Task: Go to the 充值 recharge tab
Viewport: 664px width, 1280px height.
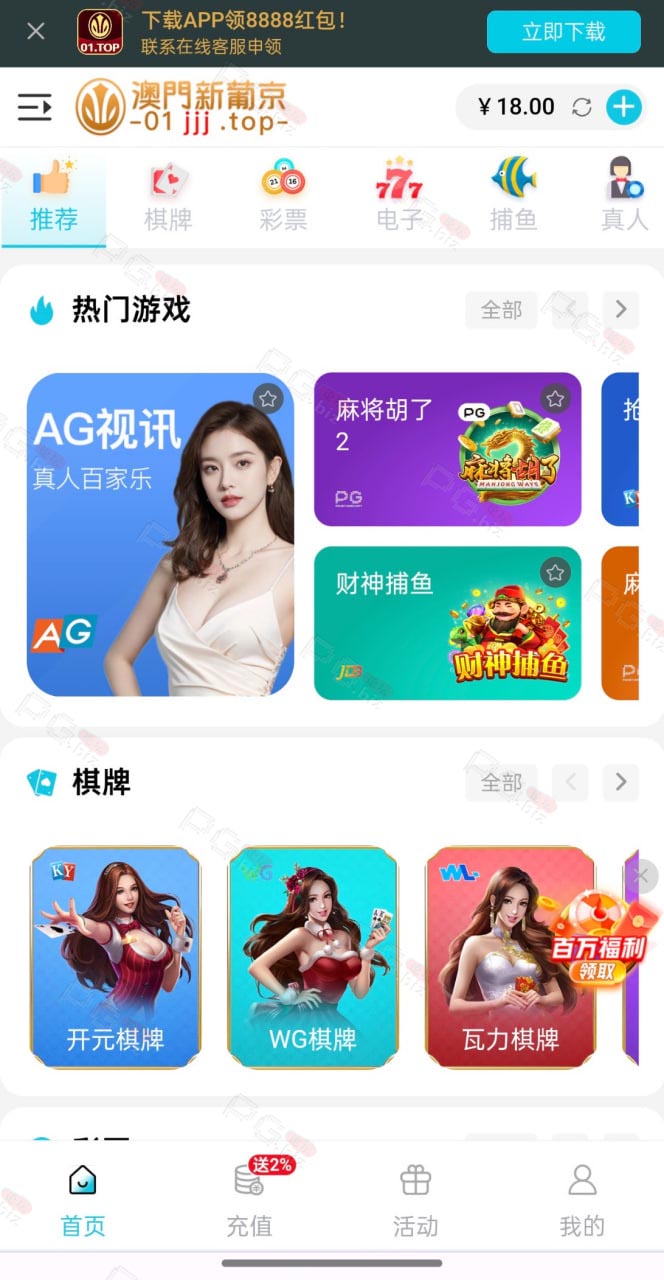Action: tap(249, 1197)
